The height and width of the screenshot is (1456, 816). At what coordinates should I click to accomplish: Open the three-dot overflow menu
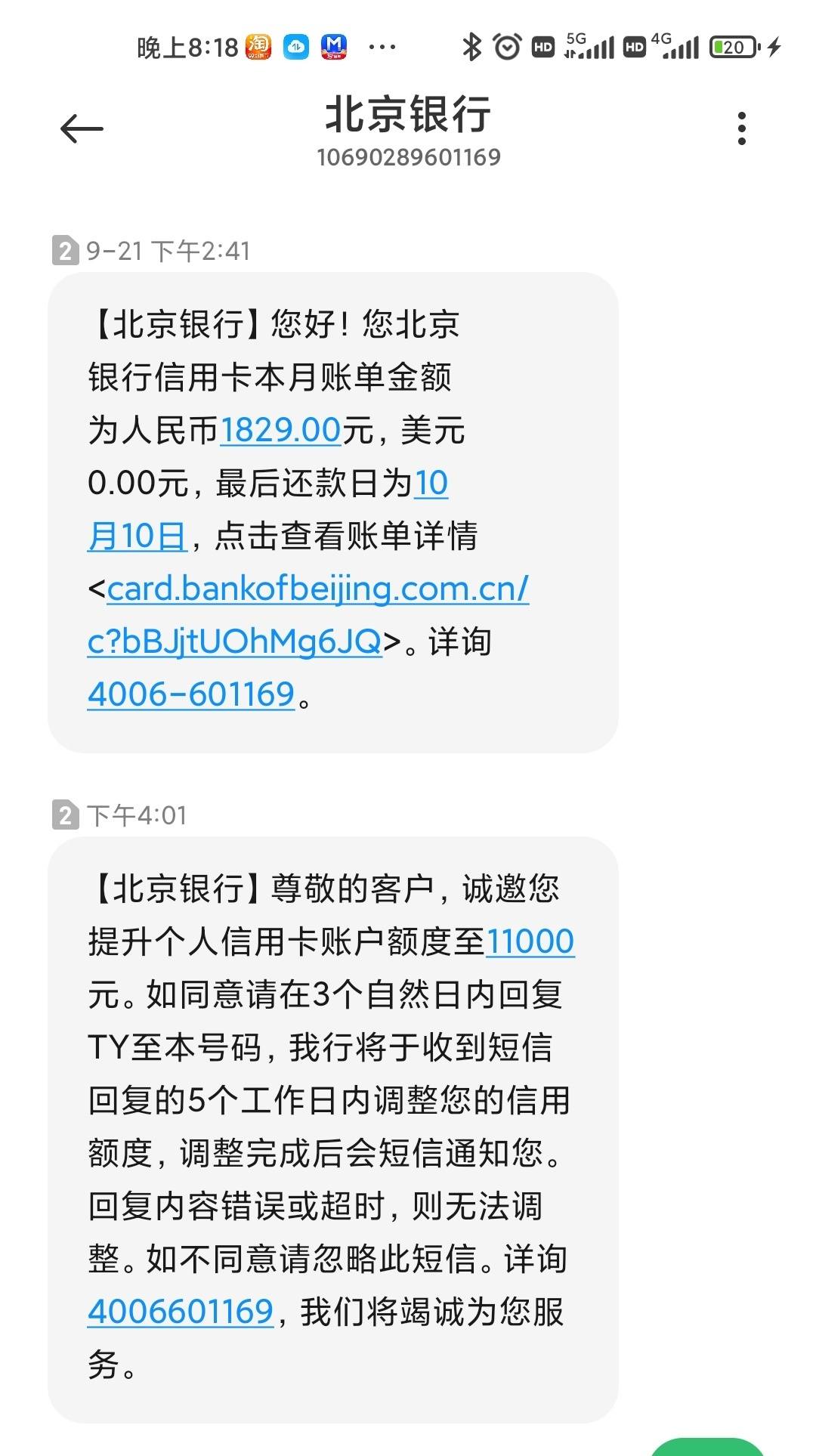click(x=742, y=128)
